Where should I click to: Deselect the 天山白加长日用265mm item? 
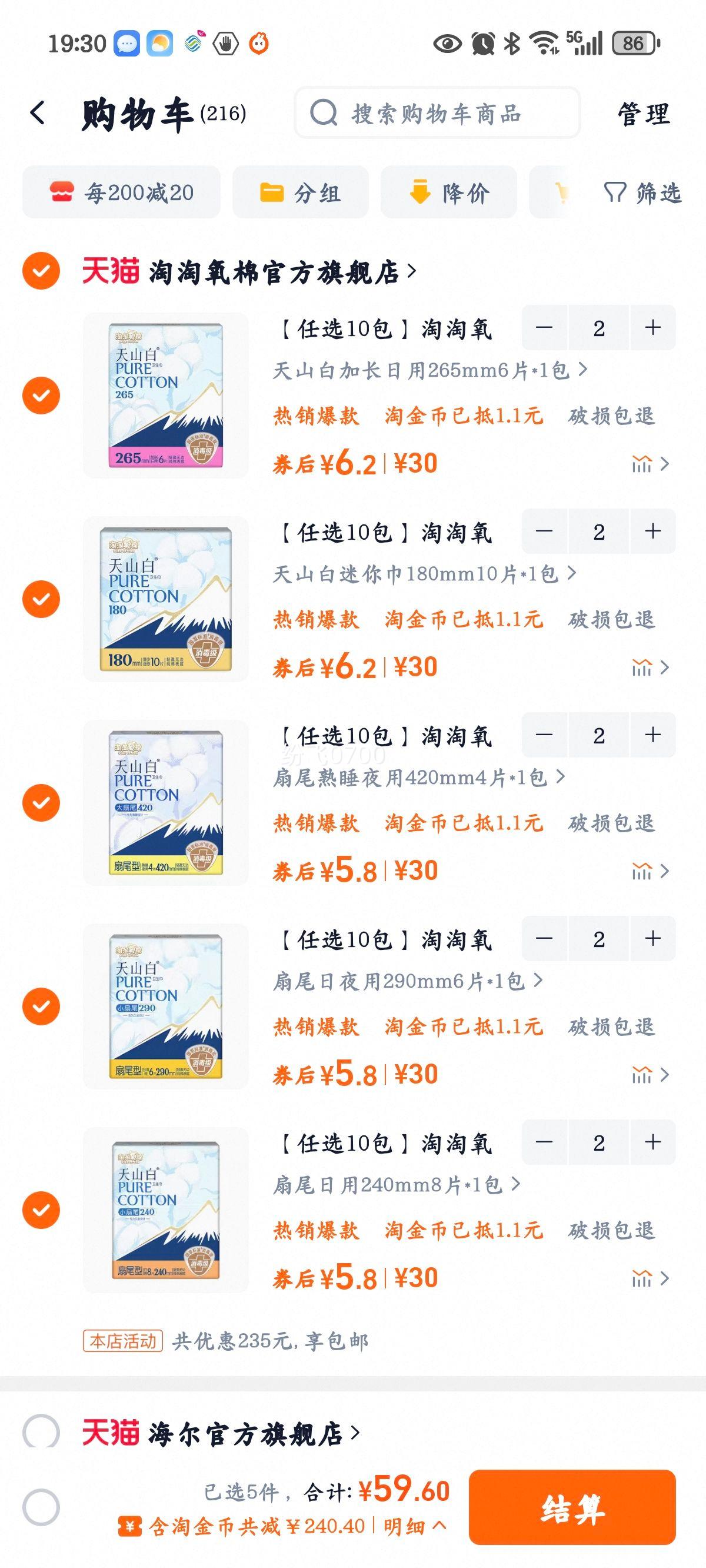tap(41, 395)
